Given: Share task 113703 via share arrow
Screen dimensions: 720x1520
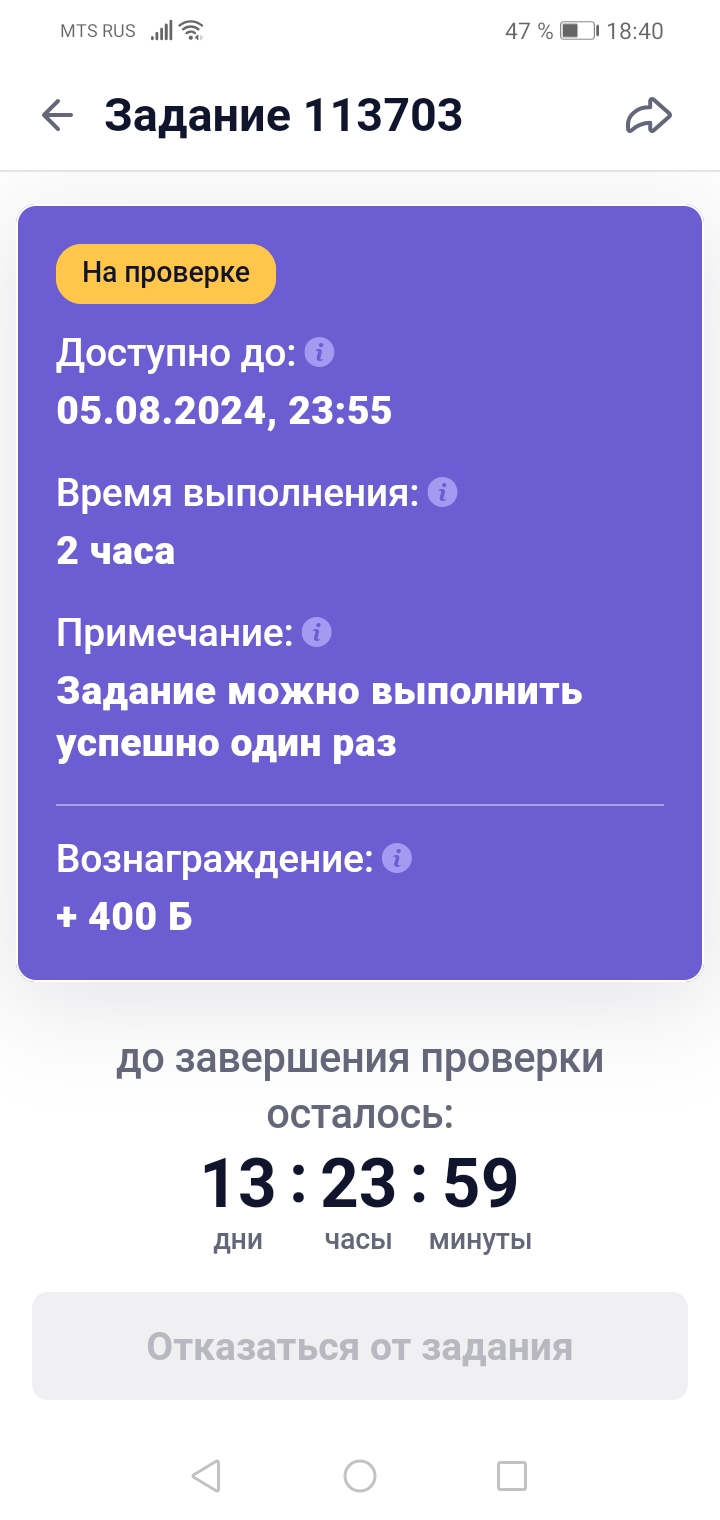Looking at the screenshot, I should click(649, 116).
